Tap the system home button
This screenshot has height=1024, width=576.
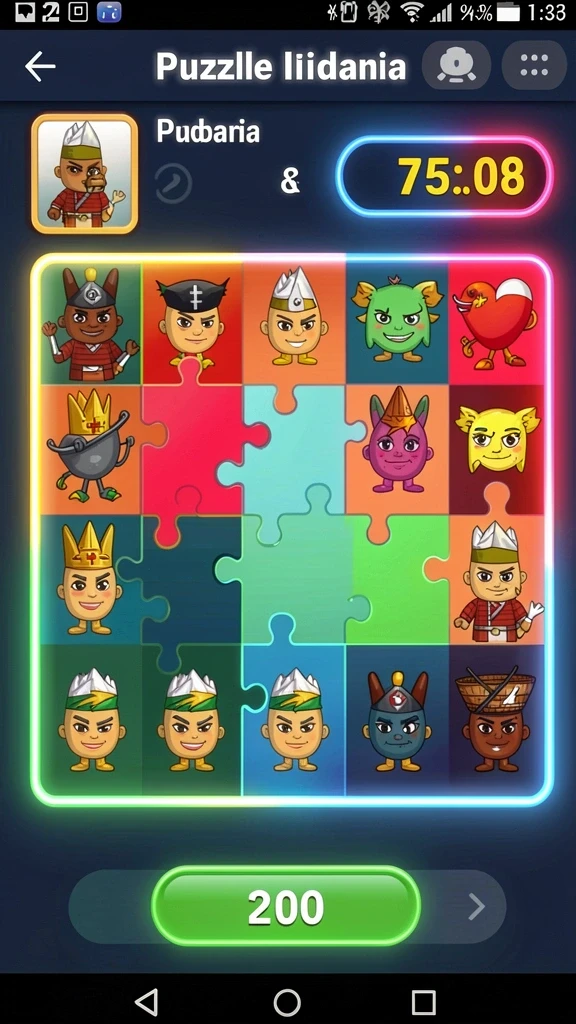pyautogui.click(x=287, y=1000)
